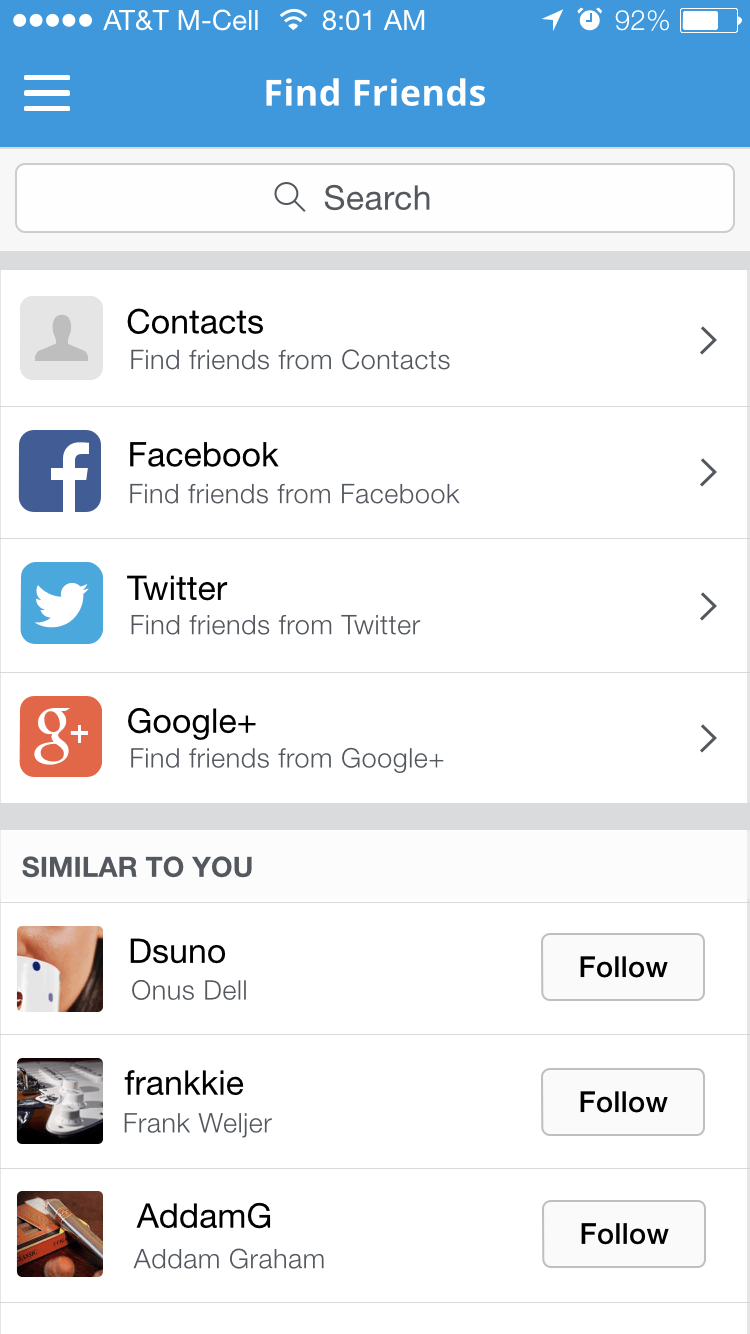This screenshot has width=750, height=1334.
Task: Find friends from Twitter
Action: (x=375, y=605)
